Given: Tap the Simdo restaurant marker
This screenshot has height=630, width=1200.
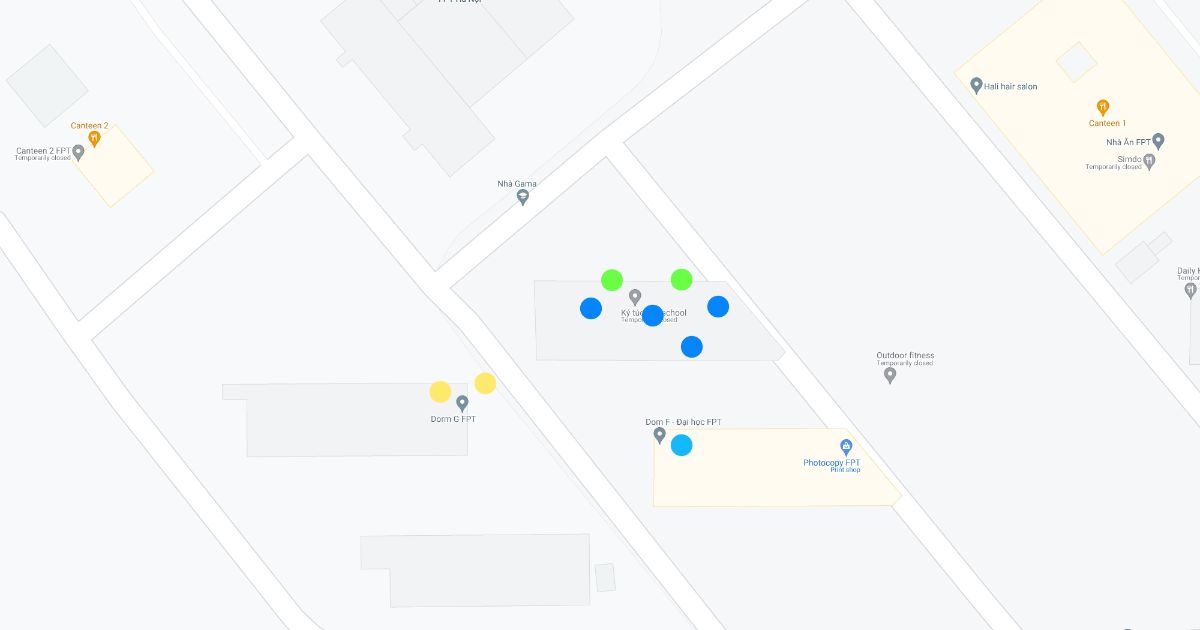Looking at the screenshot, I should (1150, 159).
